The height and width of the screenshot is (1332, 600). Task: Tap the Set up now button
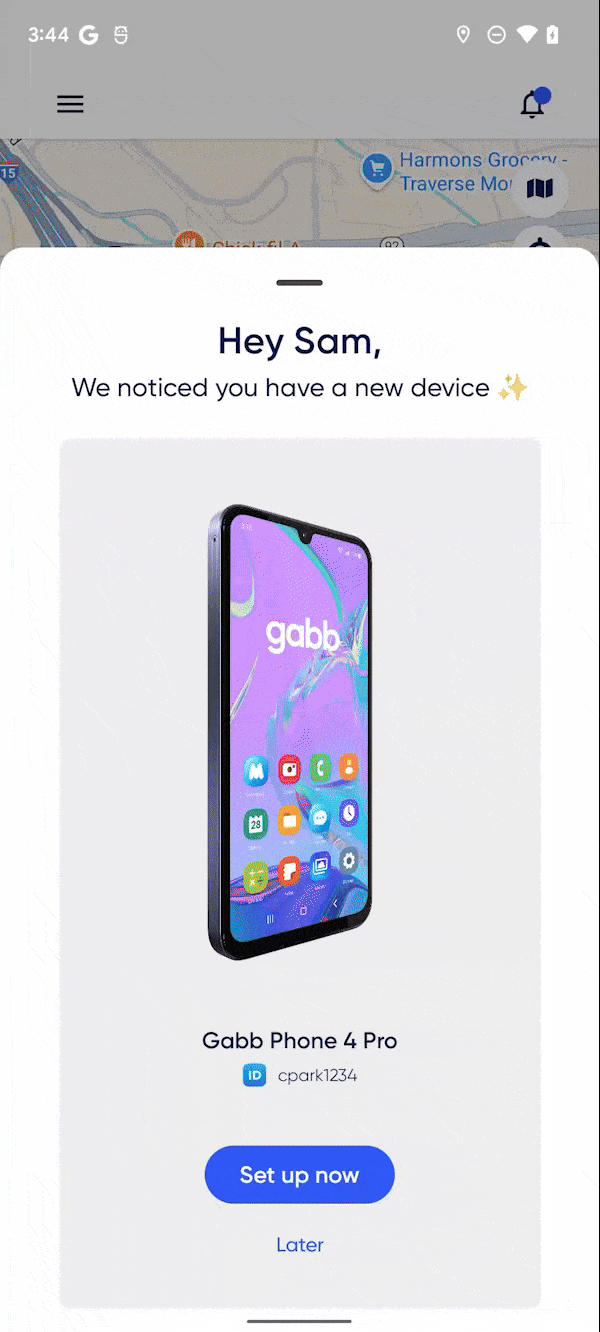pyautogui.click(x=299, y=1175)
